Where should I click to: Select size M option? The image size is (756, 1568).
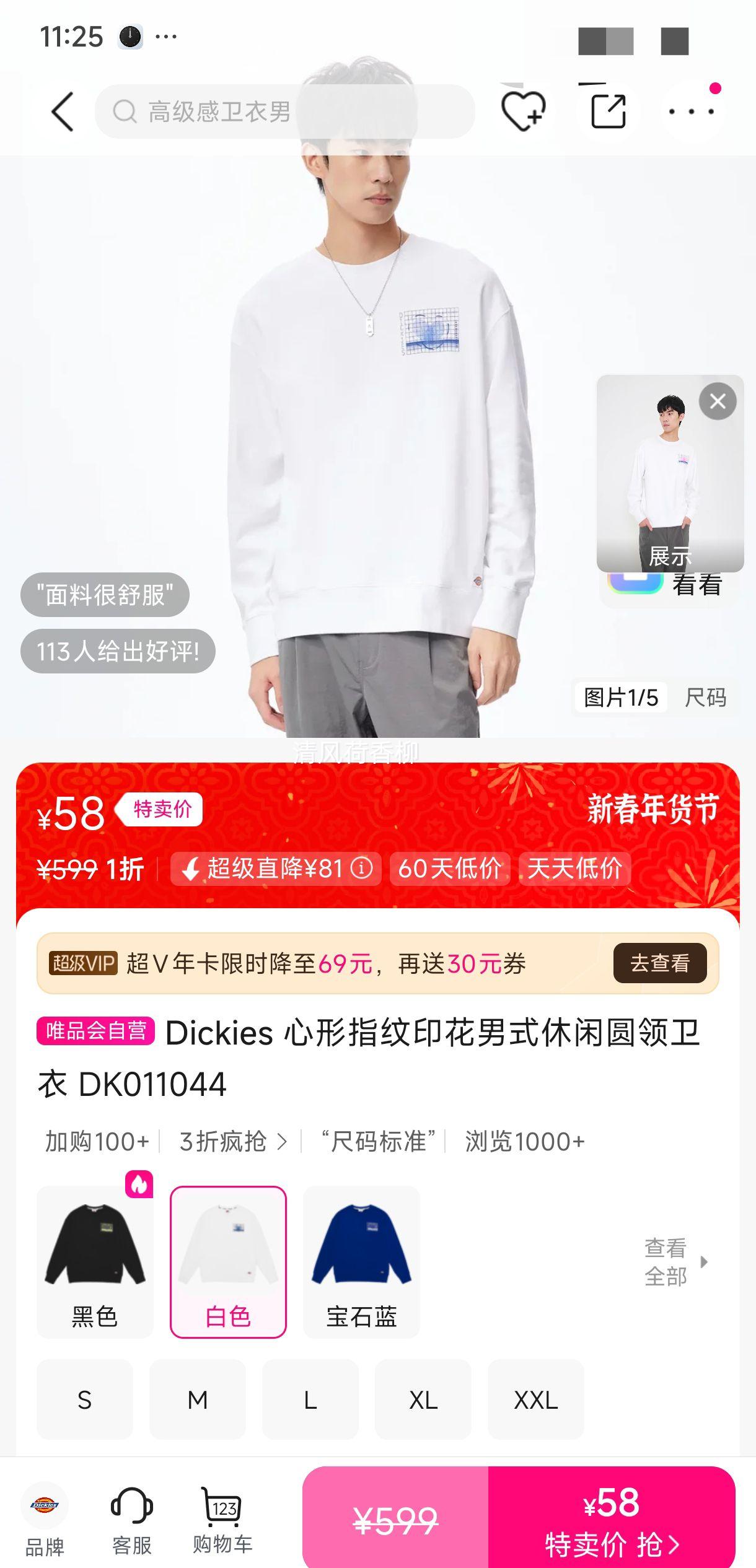coord(197,1399)
